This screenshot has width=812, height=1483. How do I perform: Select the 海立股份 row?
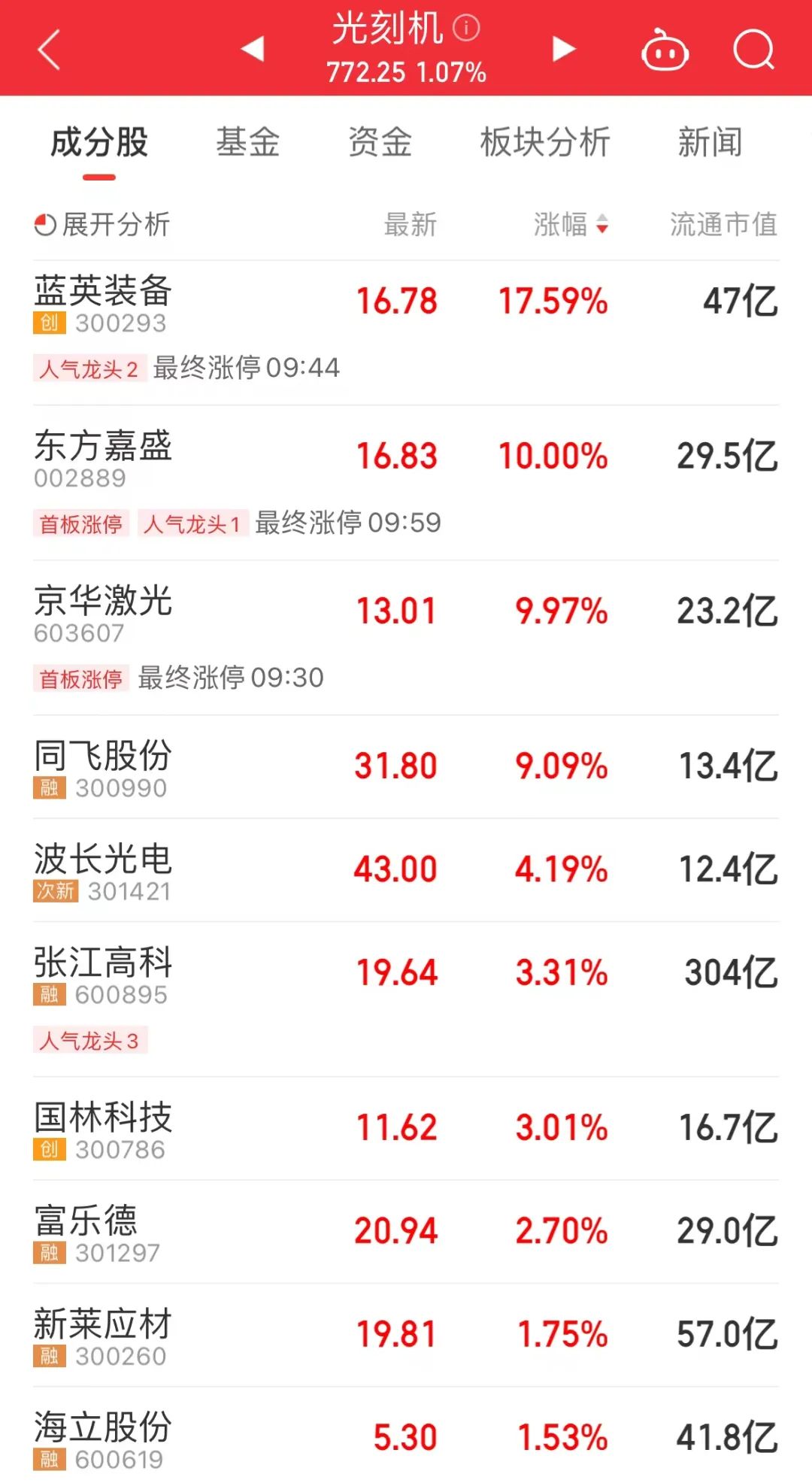(103, 1427)
